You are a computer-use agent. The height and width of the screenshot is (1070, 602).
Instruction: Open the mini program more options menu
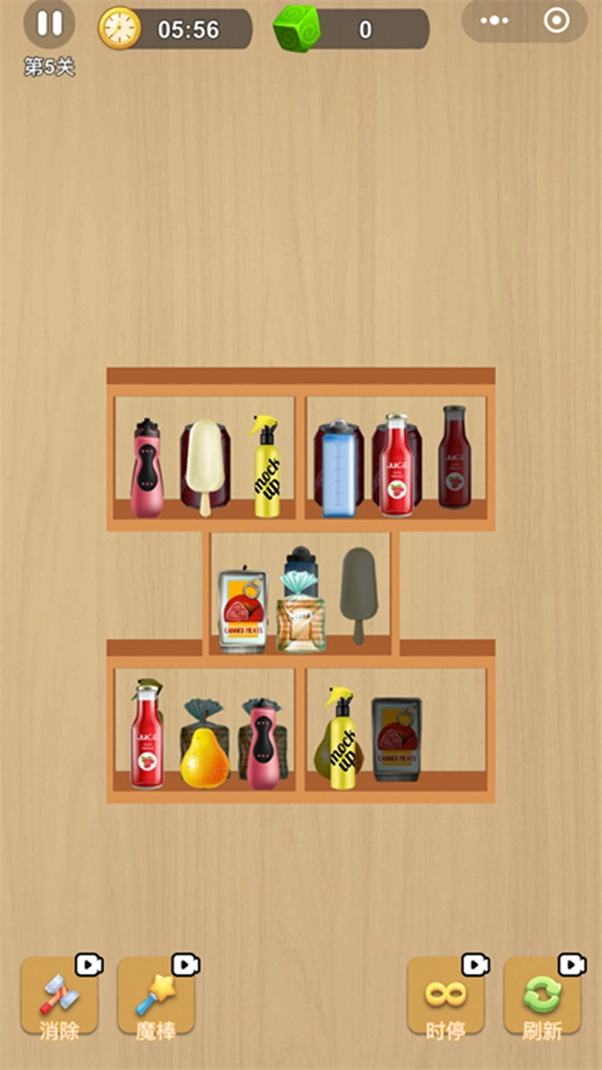tap(495, 20)
